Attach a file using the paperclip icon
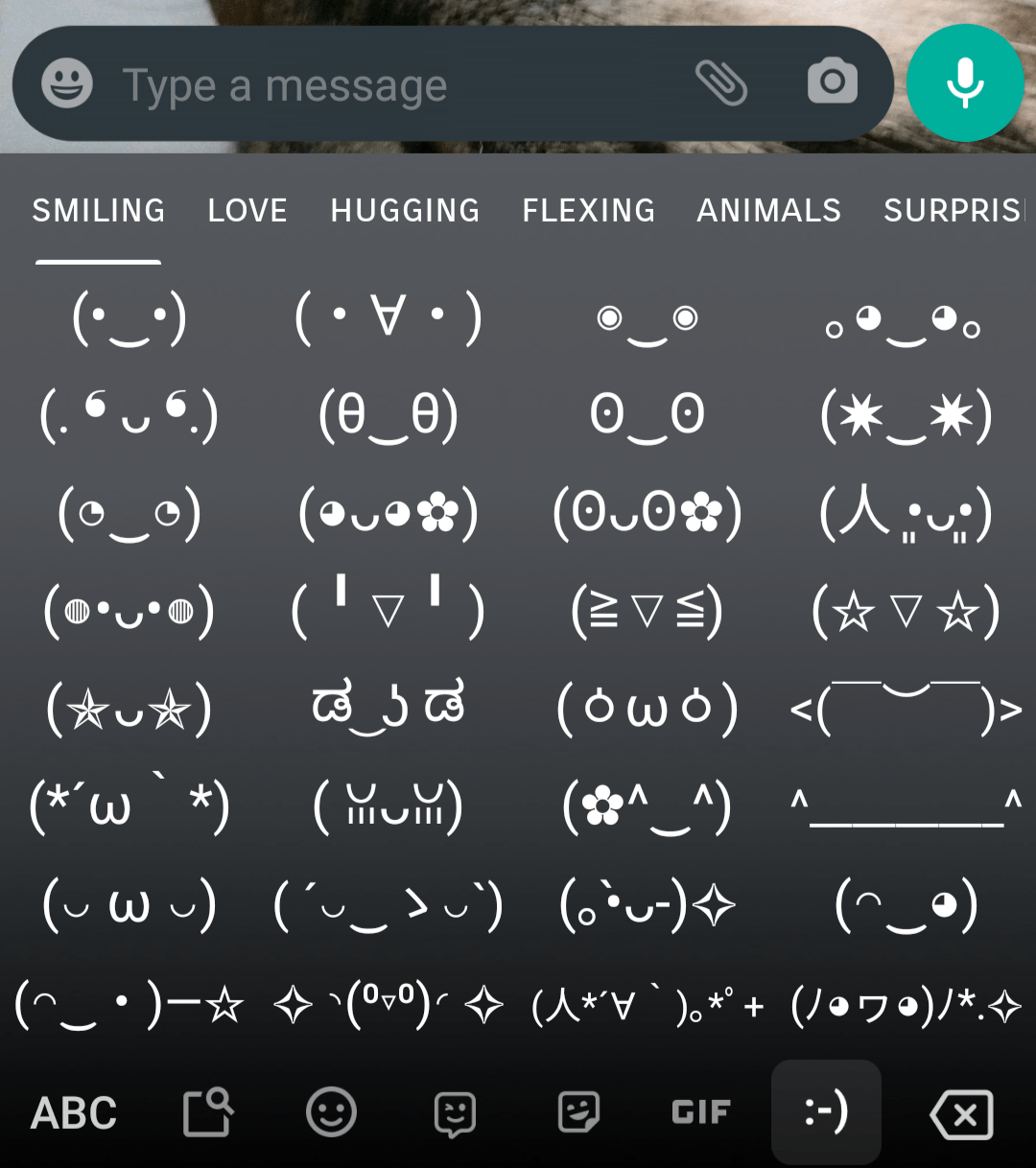 point(722,83)
